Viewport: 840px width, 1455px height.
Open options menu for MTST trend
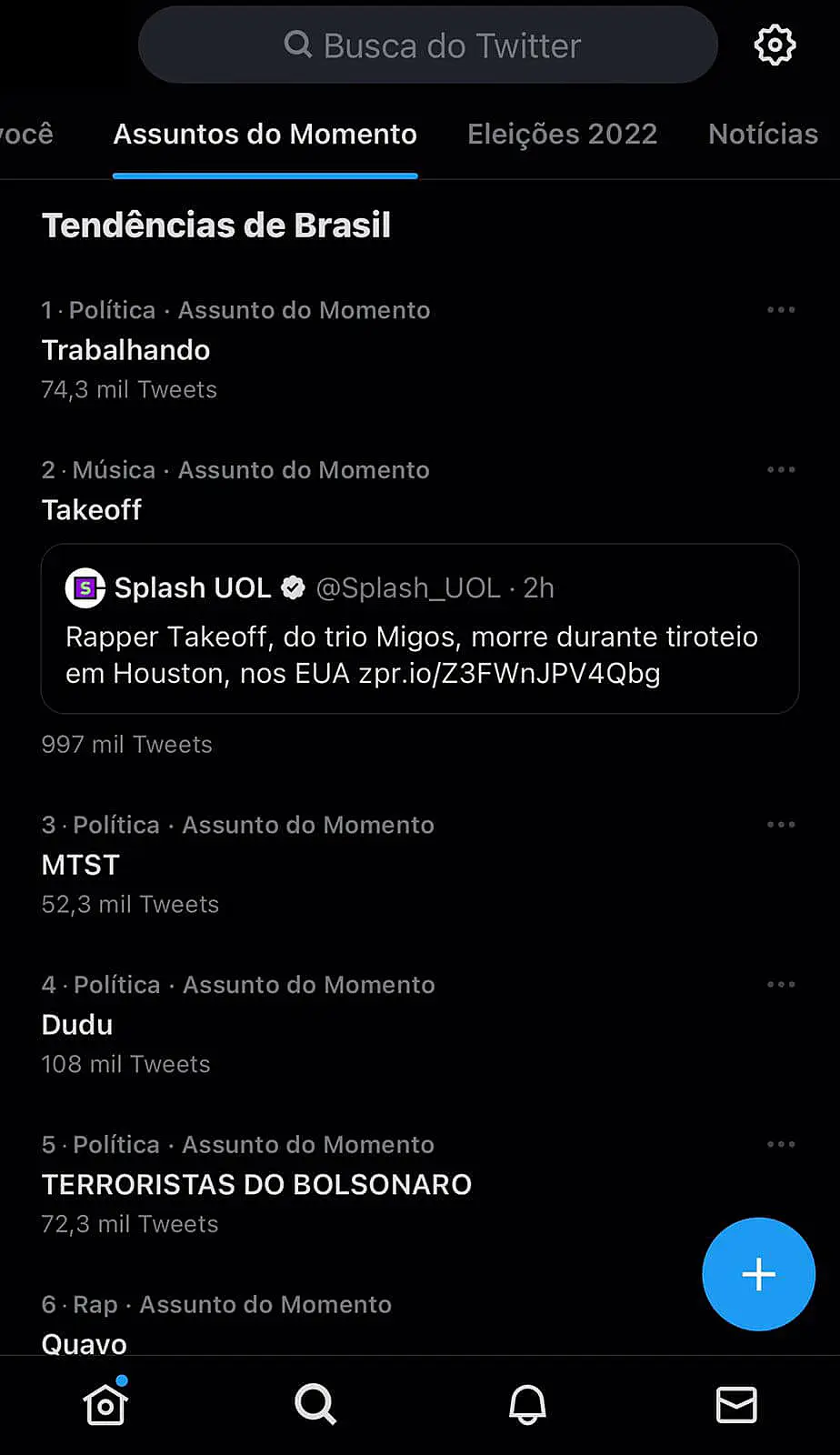(x=781, y=824)
